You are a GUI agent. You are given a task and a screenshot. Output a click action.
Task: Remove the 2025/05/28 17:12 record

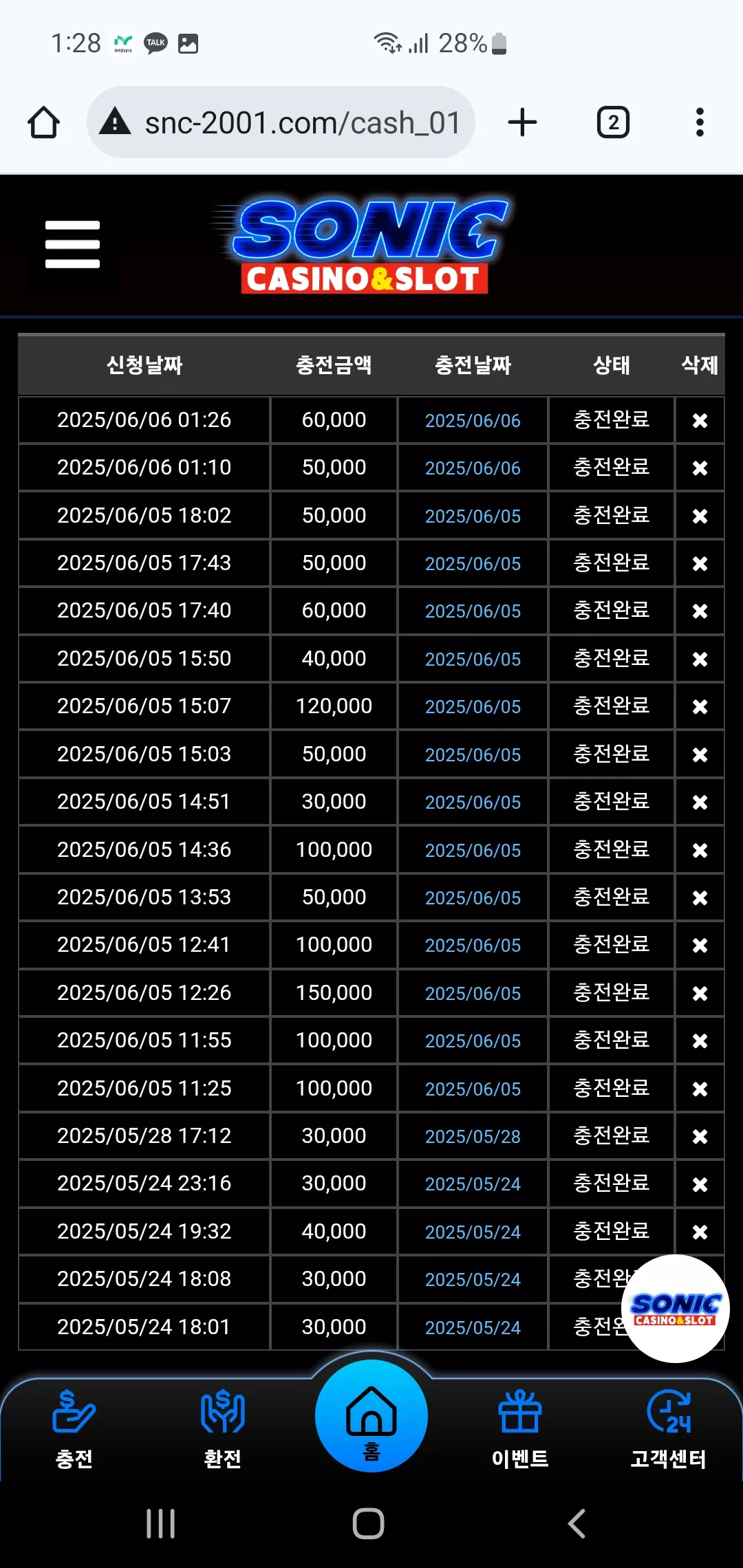pos(700,1136)
